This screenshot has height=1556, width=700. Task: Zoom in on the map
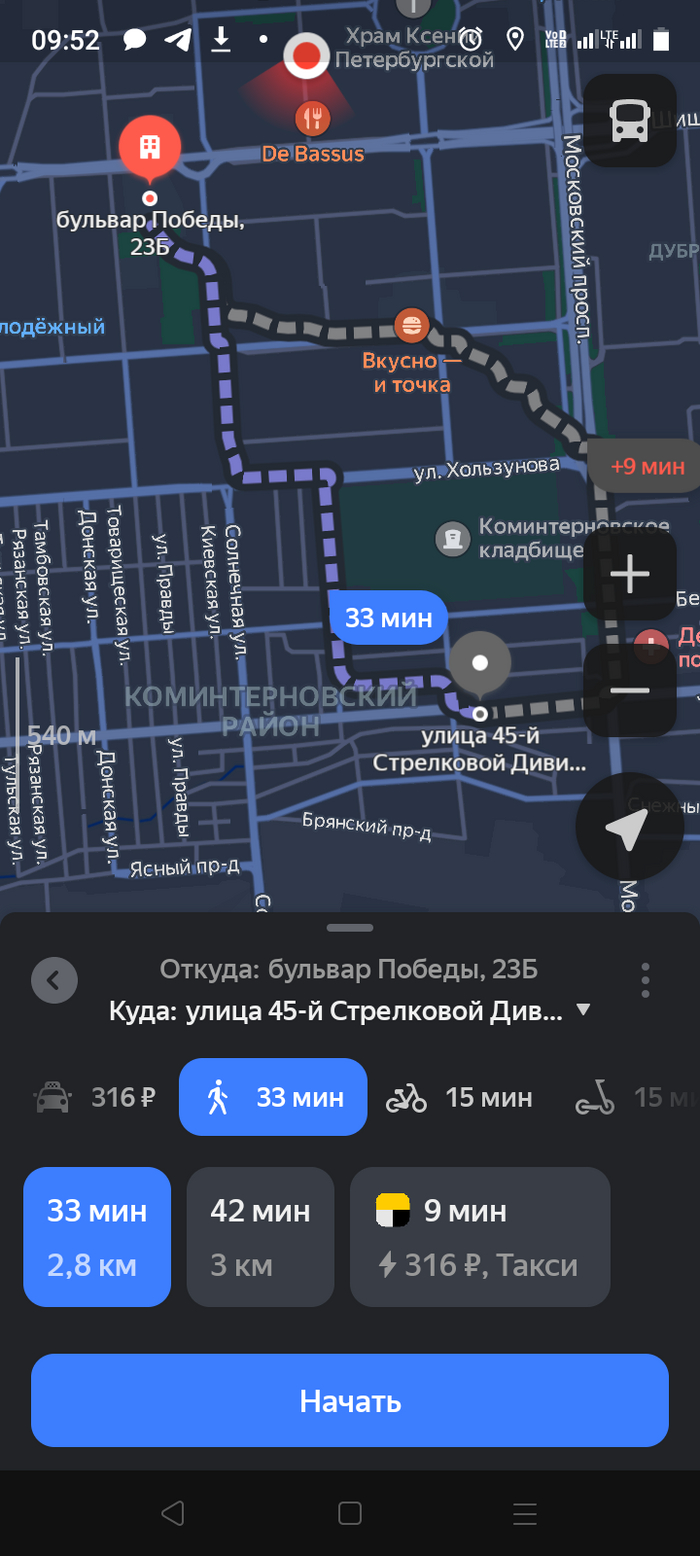[x=630, y=574]
